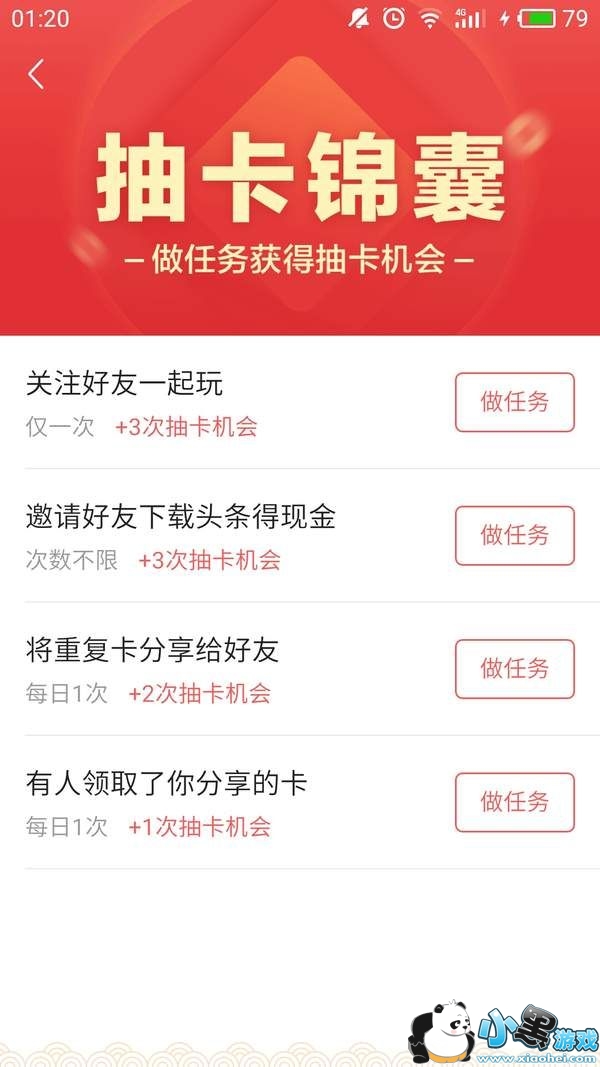This screenshot has height=1067, width=600.
Task: Select 做任务 next to 将重复卡分享给好友
Action: click(x=515, y=668)
